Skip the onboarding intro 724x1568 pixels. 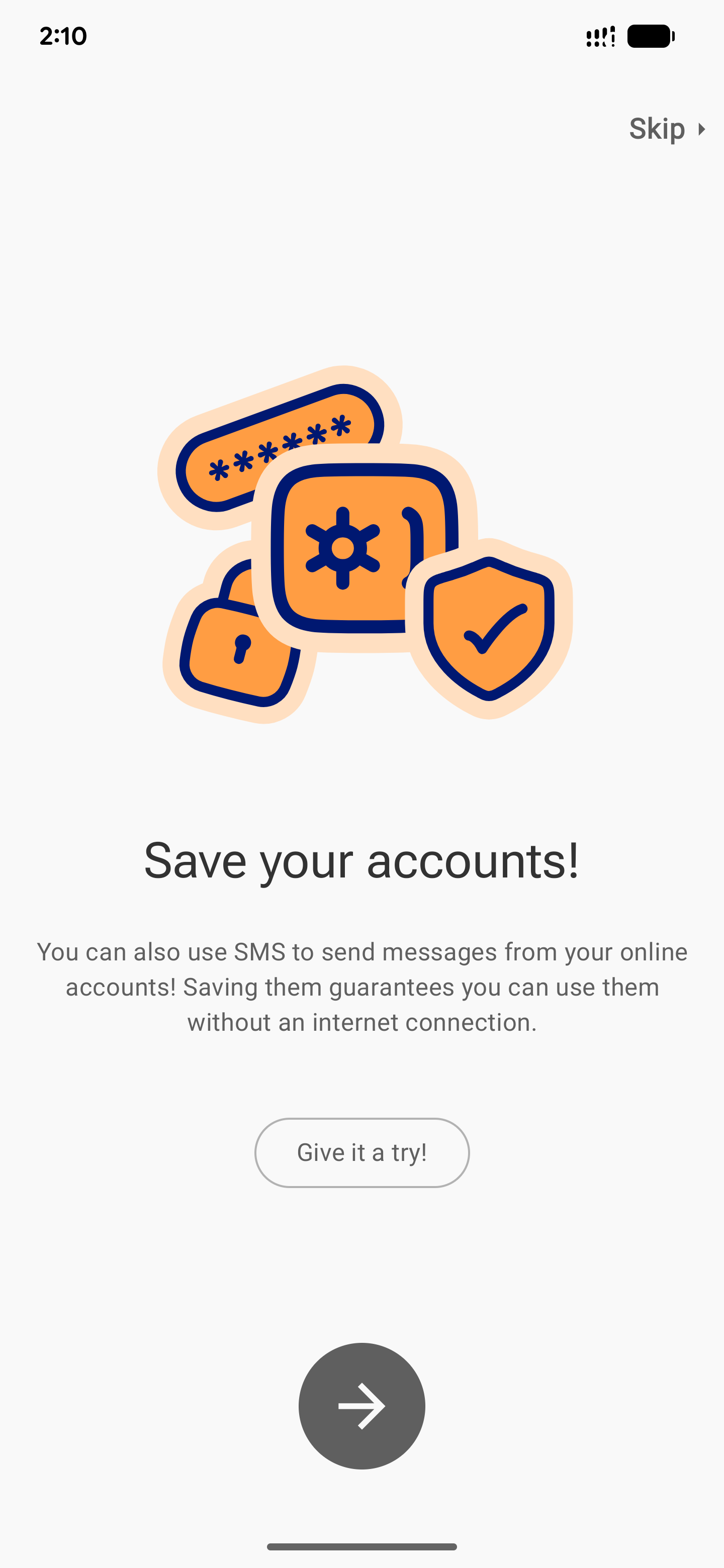pos(666,129)
